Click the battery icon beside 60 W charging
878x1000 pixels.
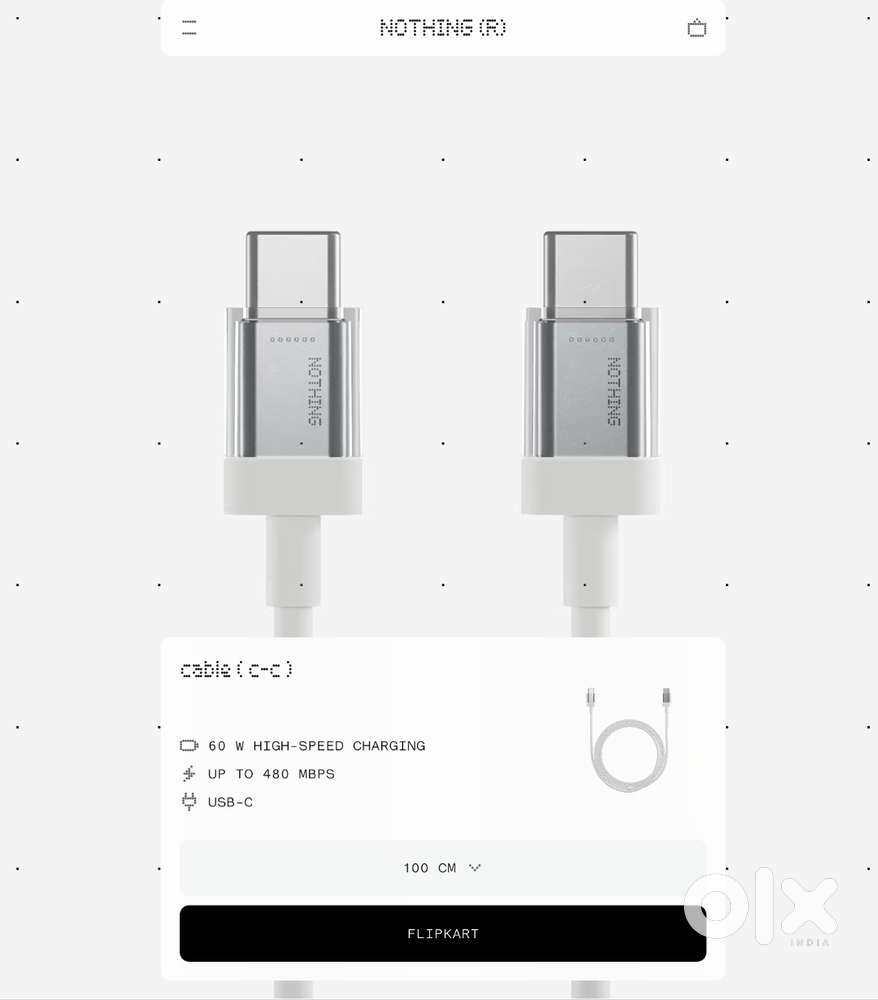coord(188,745)
